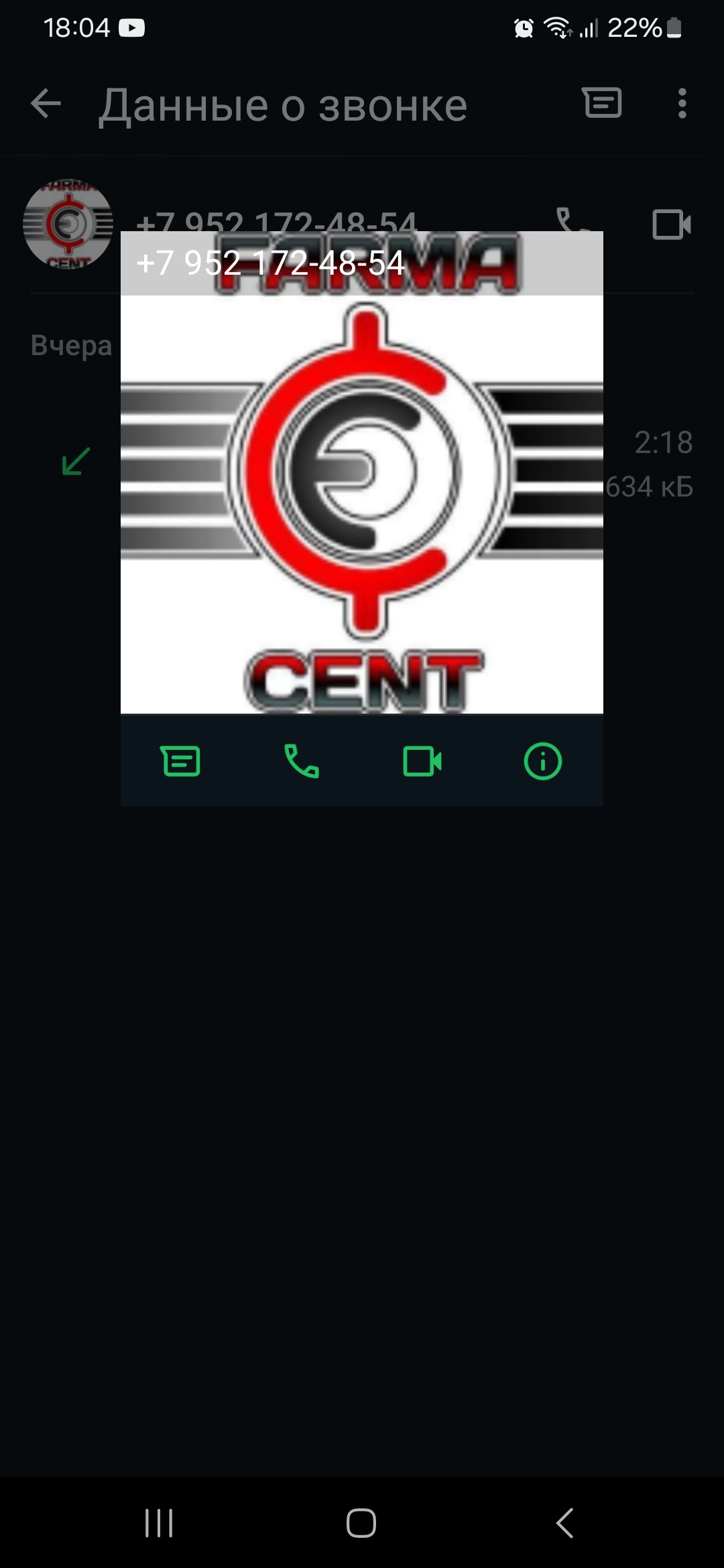
Task: Go back from the call details screen
Action: pyautogui.click(x=46, y=104)
